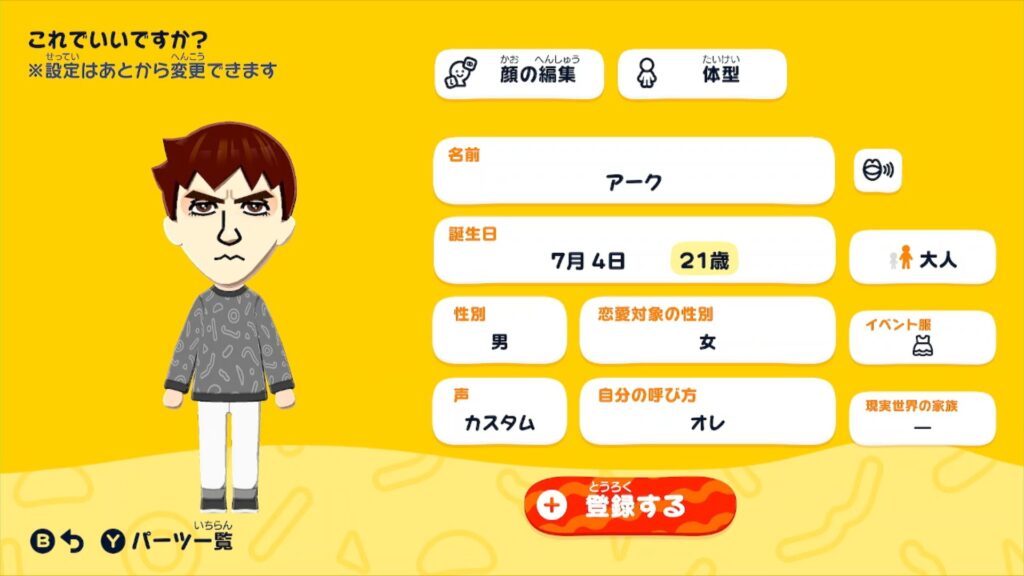Change 自分の呼び方 setting オレ
Viewport: 1024px width, 576px height.
pyautogui.click(x=706, y=411)
